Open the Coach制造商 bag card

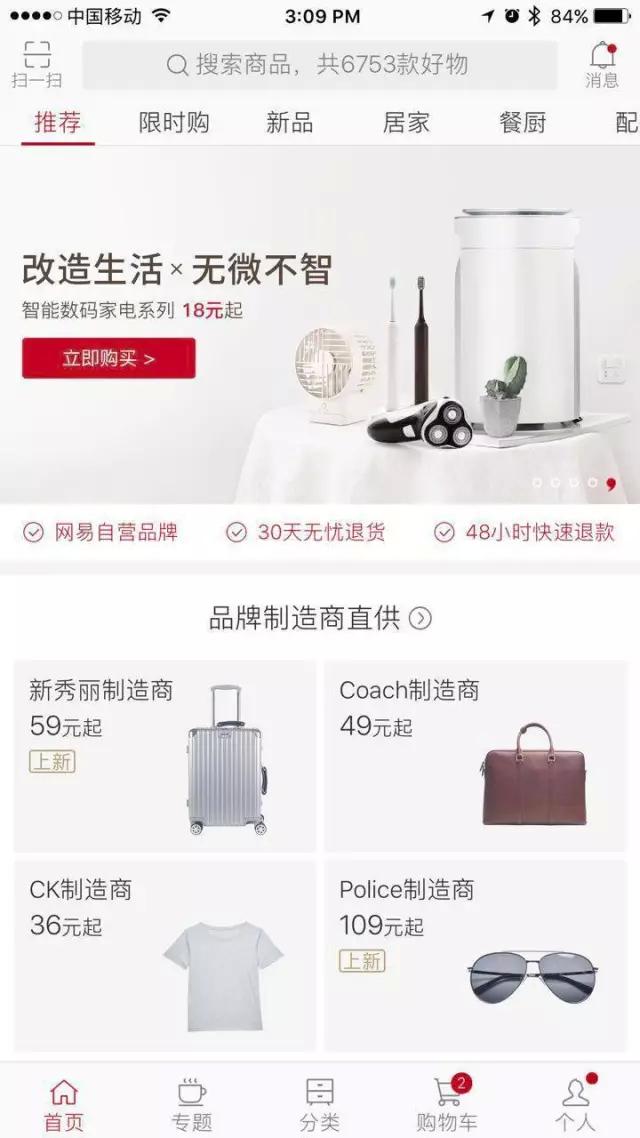[x=475, y=755]
